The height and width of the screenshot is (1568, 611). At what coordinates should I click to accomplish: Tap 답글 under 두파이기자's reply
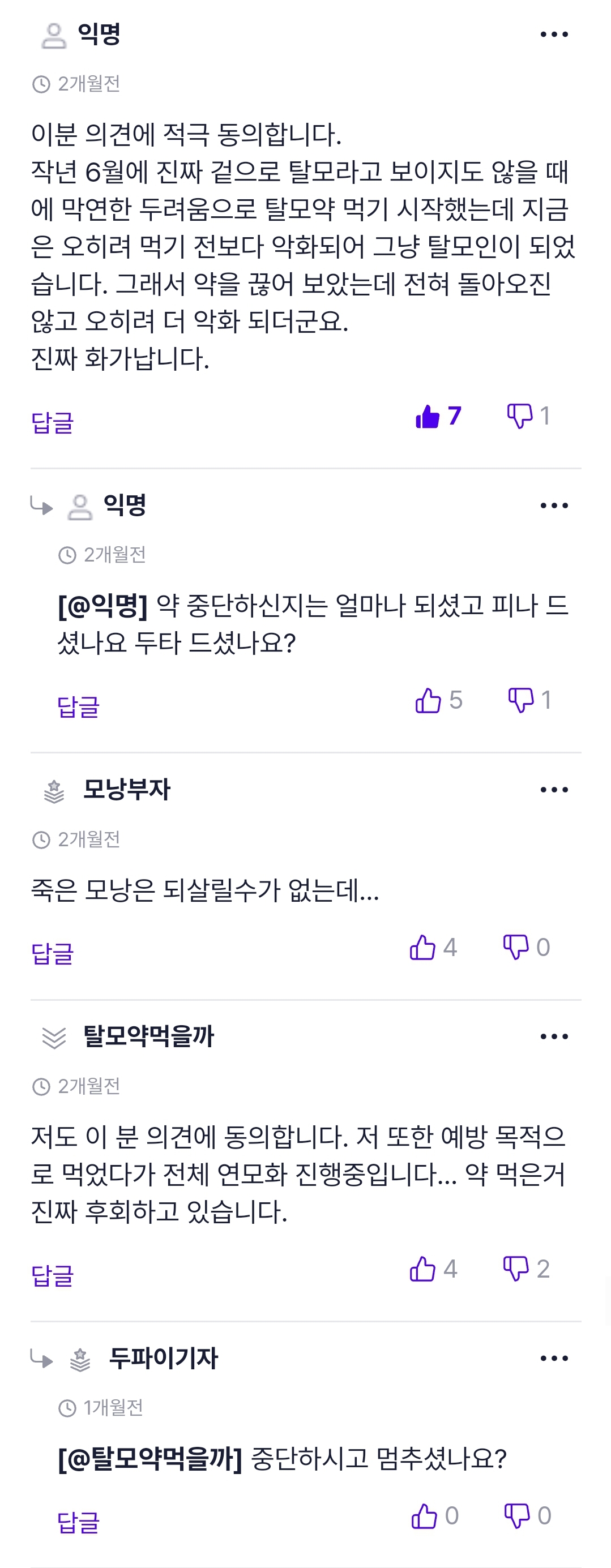pyautogui.click(x=78, y=1522)
